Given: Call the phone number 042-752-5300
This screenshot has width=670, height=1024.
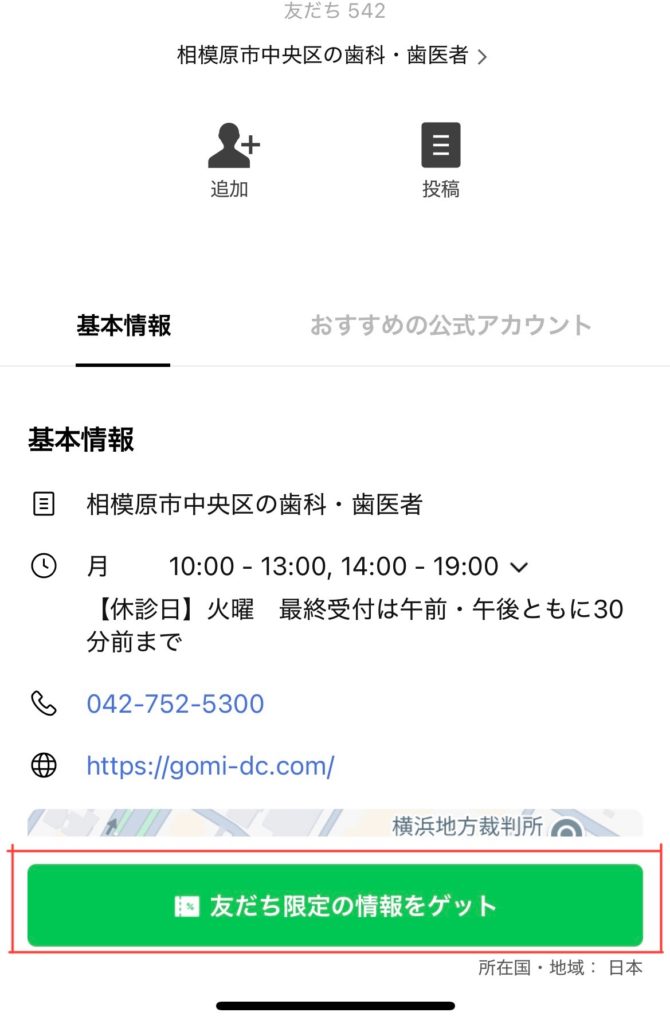Looking at the screenshot, I should (x=175, y=704).
